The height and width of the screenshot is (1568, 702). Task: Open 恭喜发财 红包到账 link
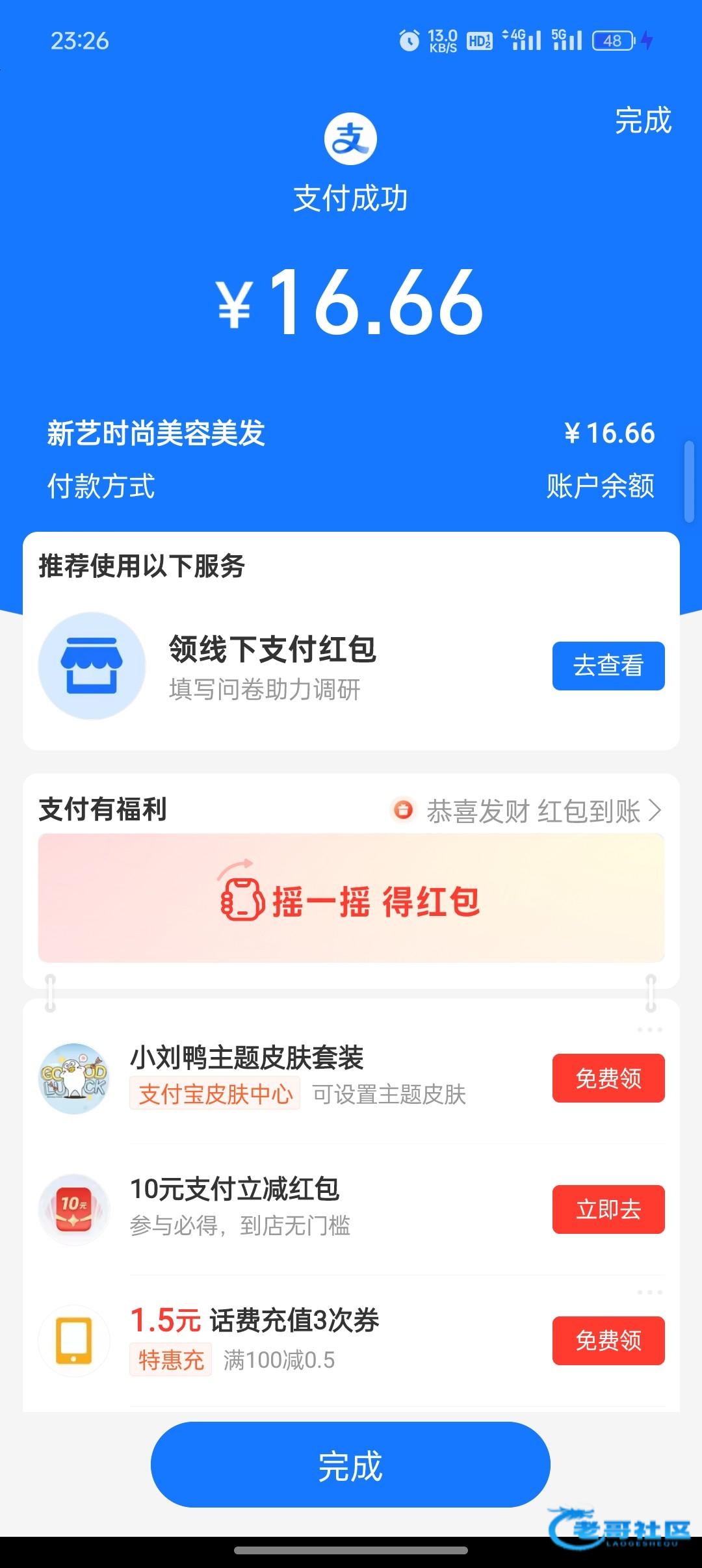(533, 811)
